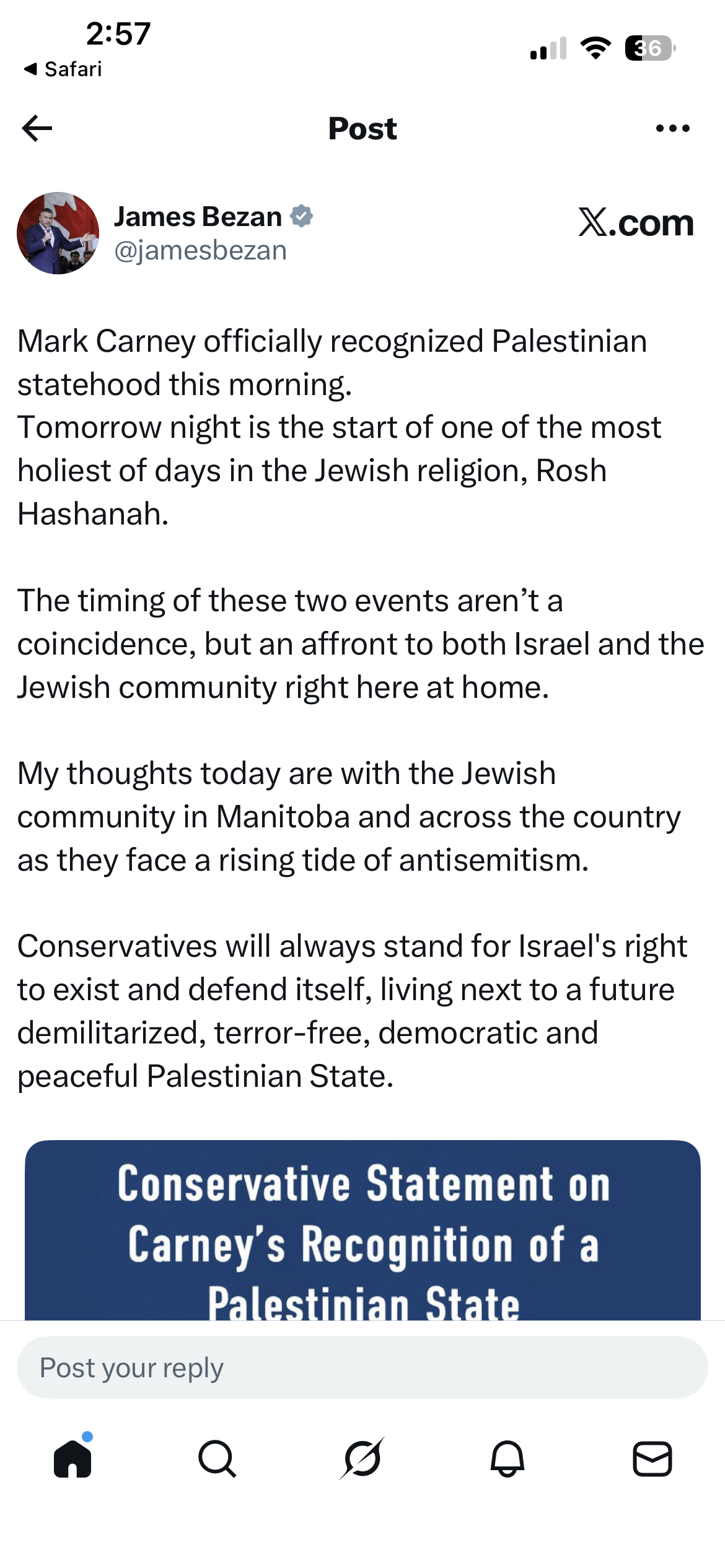The height and width of the screenshot is (1568, 725).
Task: Open the Conservative Statement image
Action: click(x=362, y=1230)
